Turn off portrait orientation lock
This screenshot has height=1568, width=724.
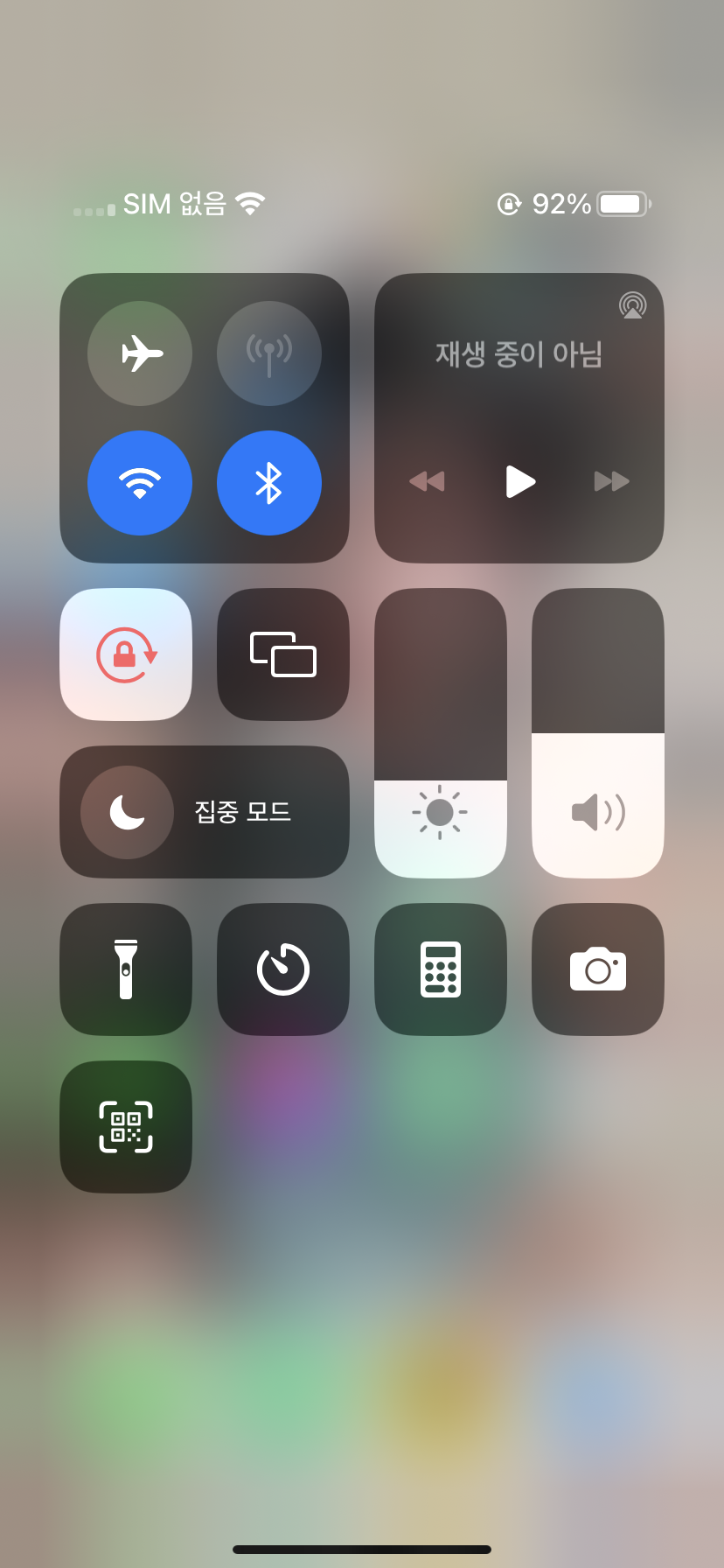coord(126,654)
